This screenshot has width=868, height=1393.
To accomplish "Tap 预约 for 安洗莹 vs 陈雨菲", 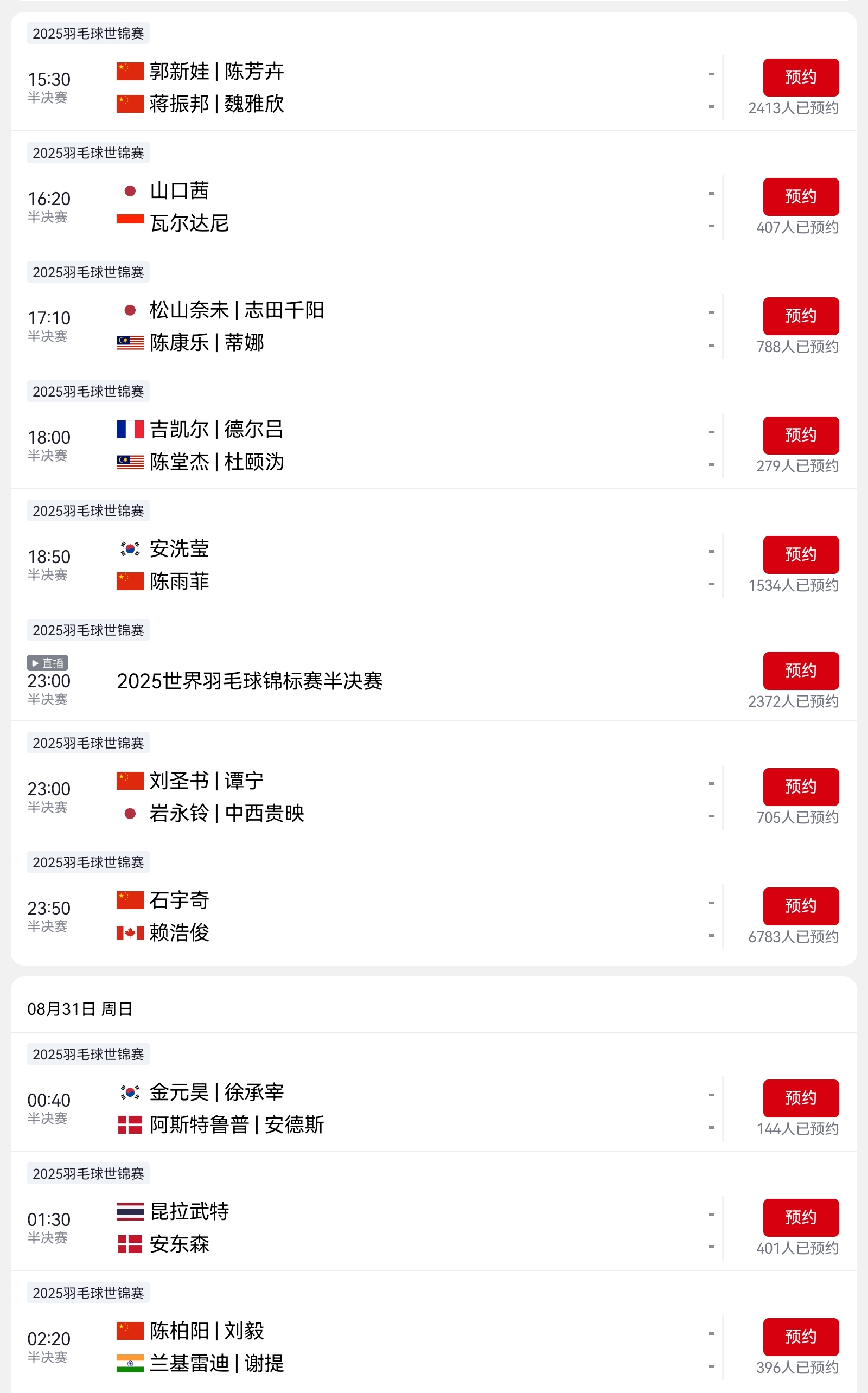I will pos(800,554).
